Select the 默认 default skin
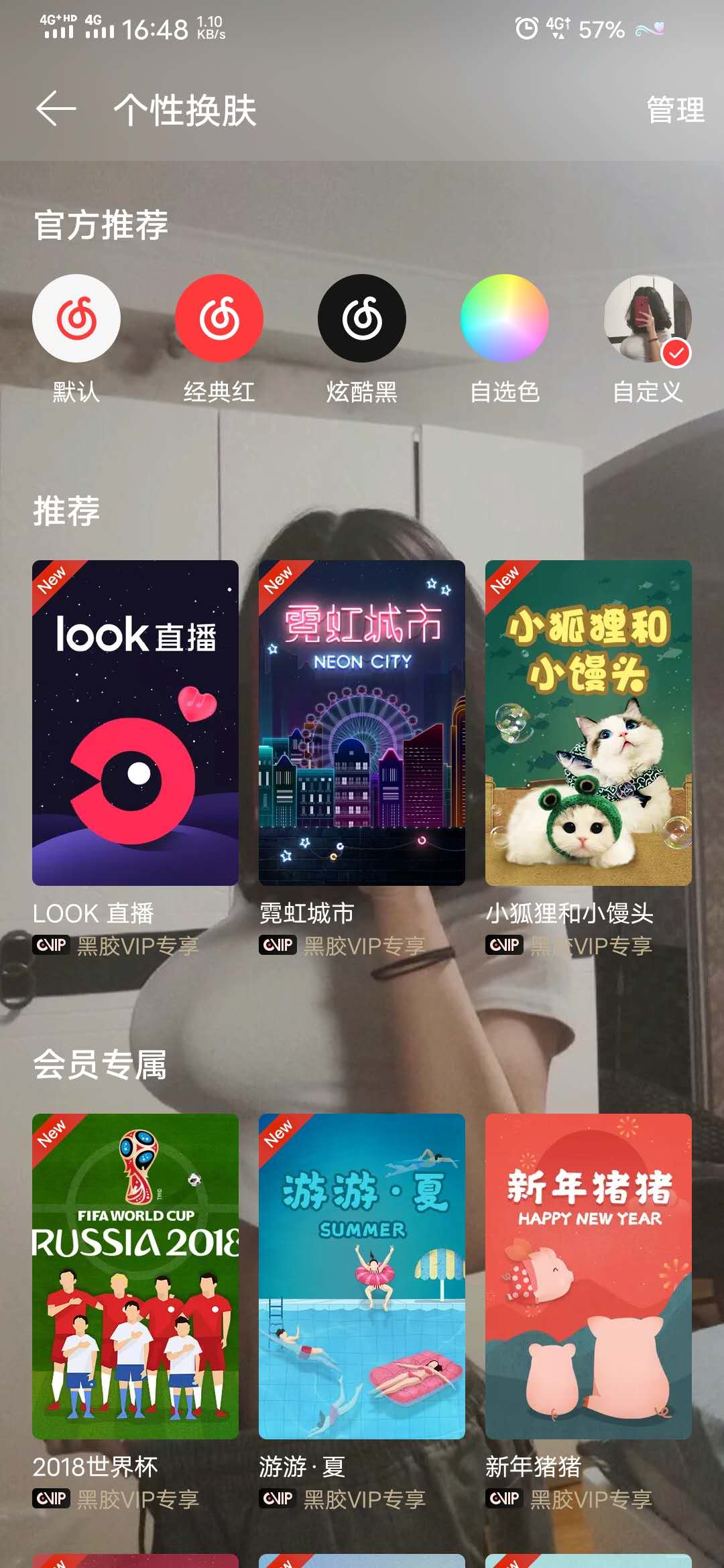Screen dimensions: 724x1568 tap(76, 319)
